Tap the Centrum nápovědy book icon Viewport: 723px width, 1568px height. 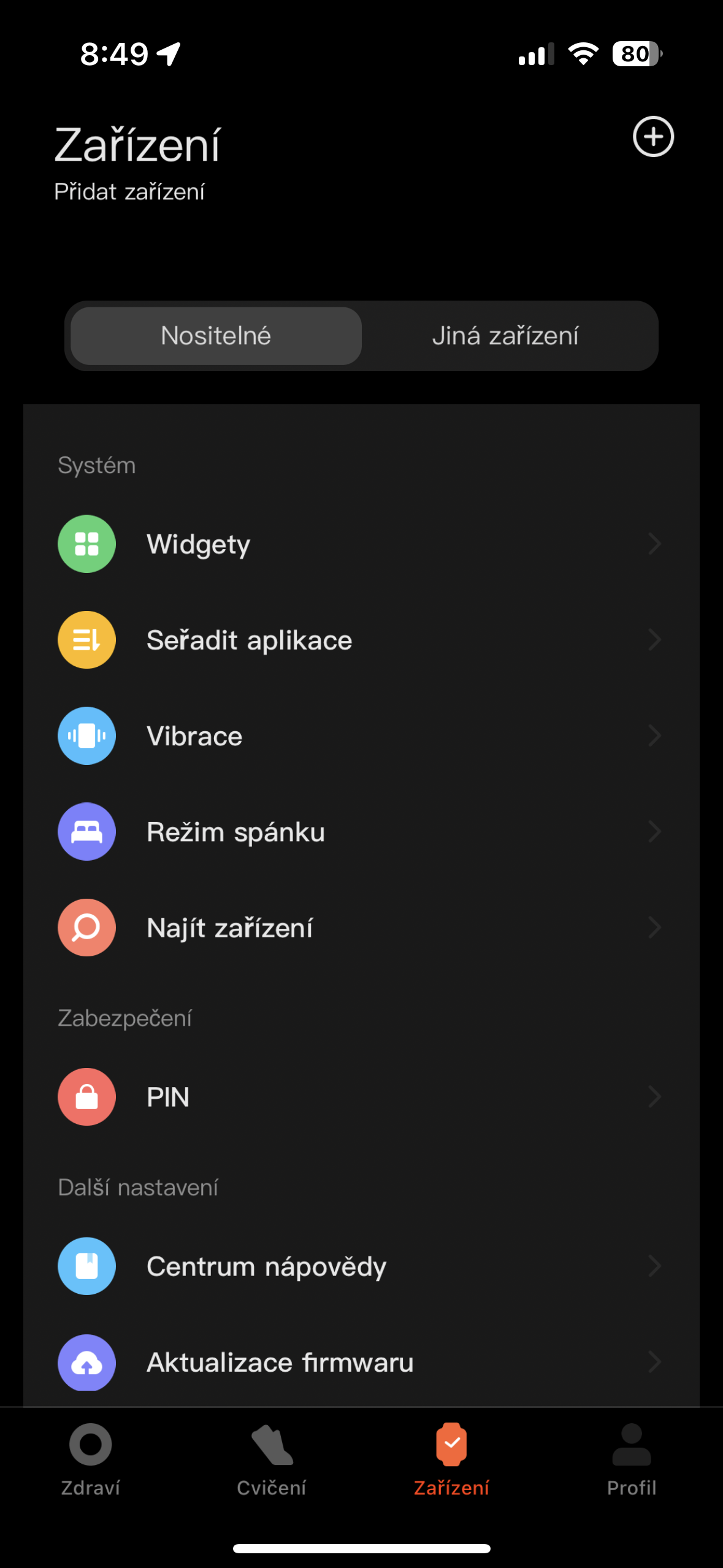[x=86, y=1266]
